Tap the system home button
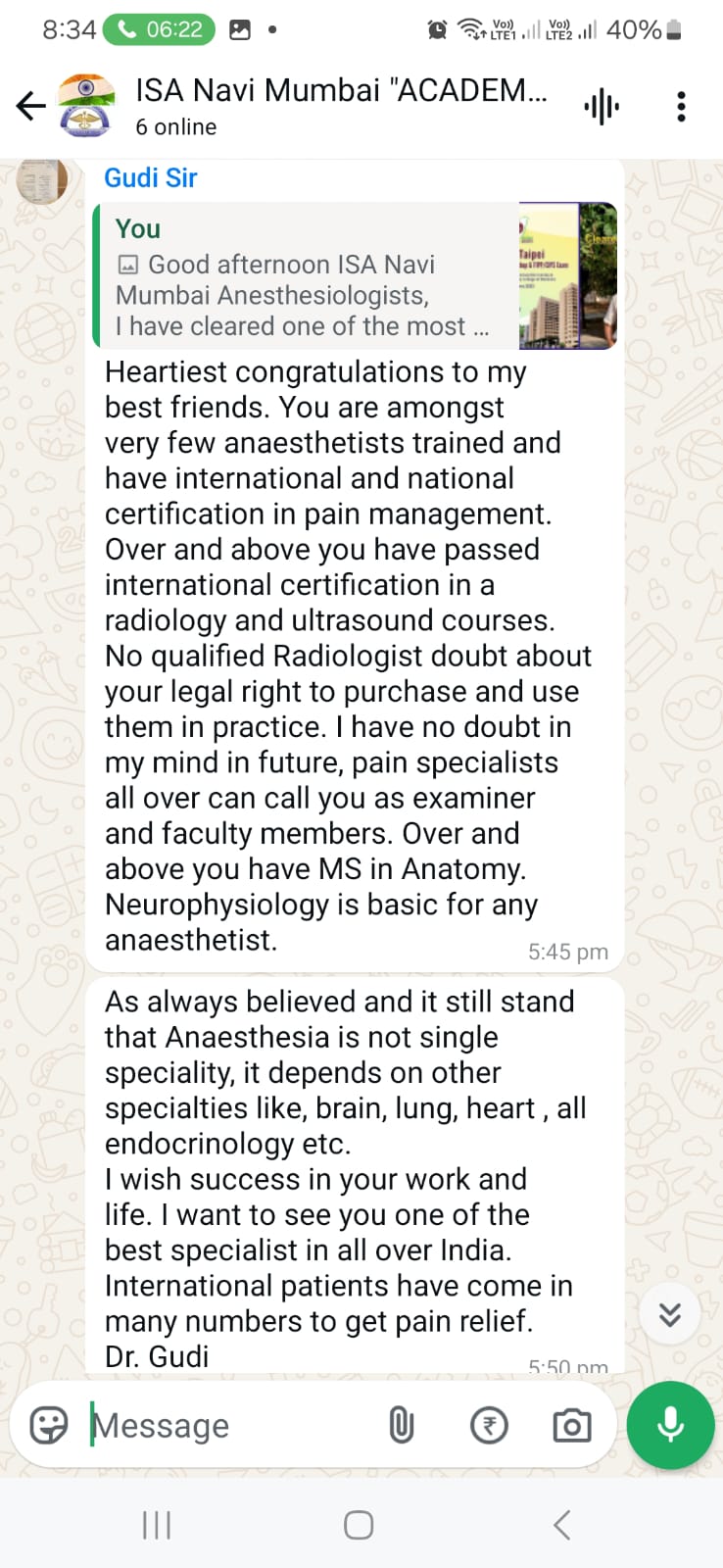The width and height of the screenshot is (723, 1568). click(359, 1525)
